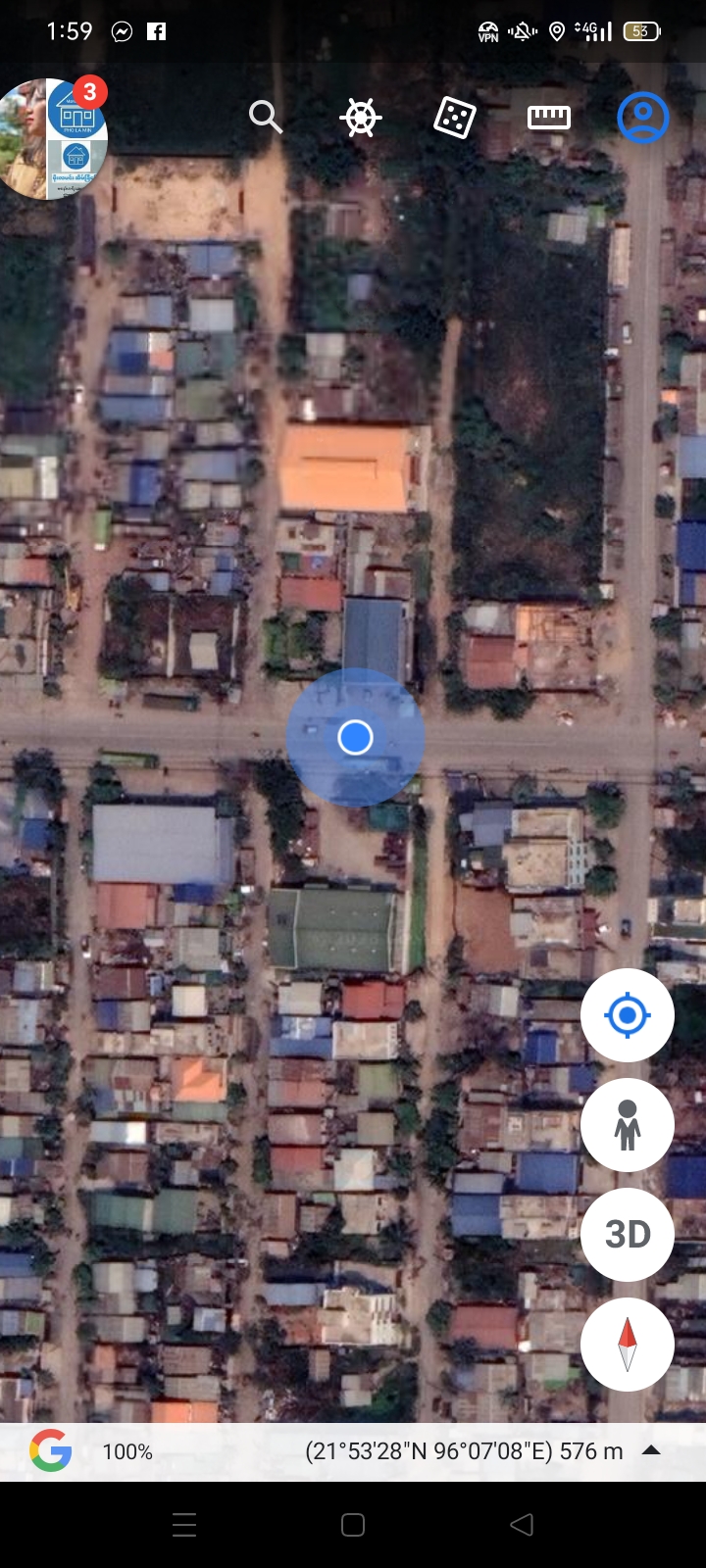
Task: Activate the Street View pegman
Action: click(x=628, y=1125)
